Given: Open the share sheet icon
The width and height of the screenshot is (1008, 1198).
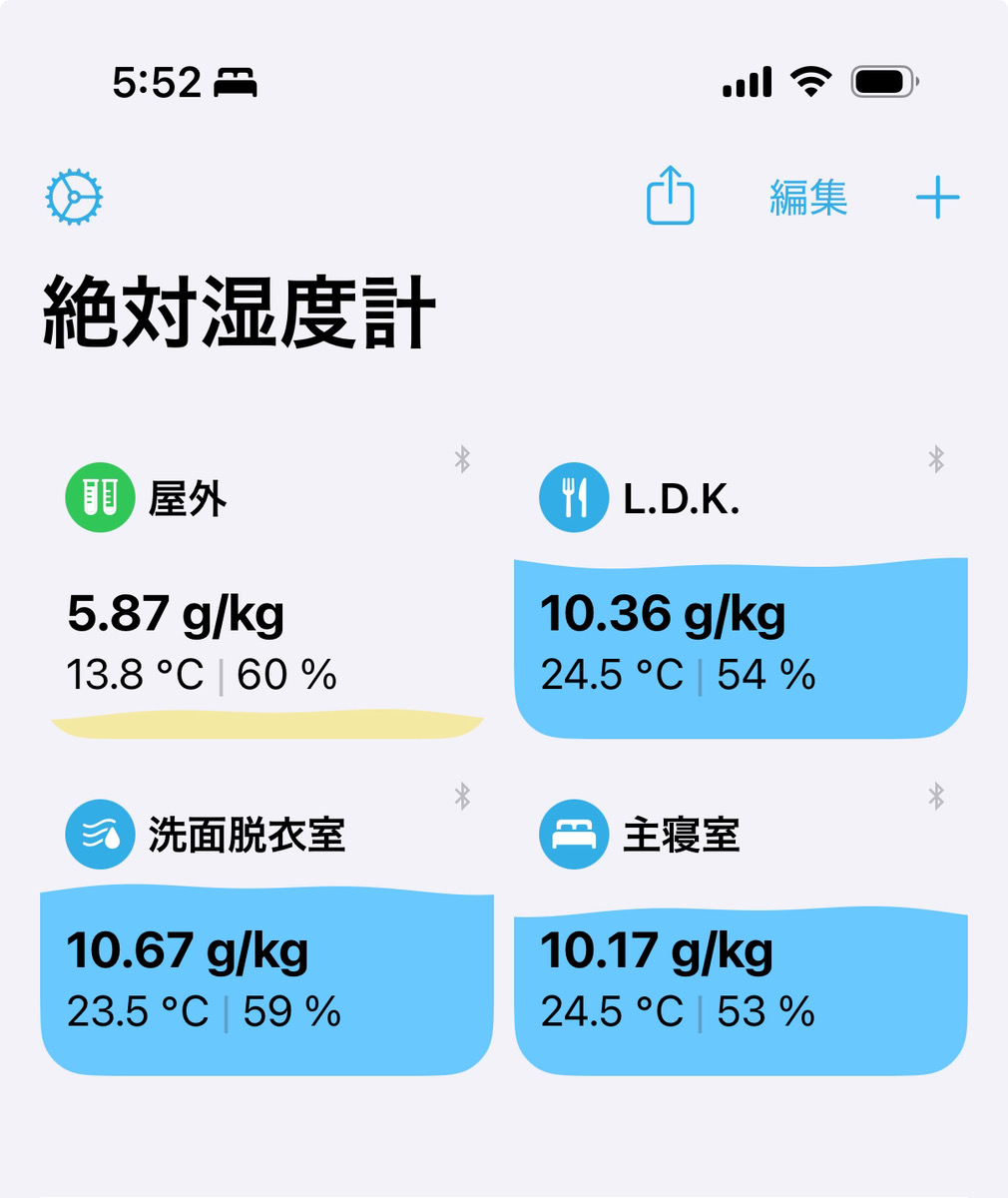Looking at the screenshot, I should [x=670, y=196].
